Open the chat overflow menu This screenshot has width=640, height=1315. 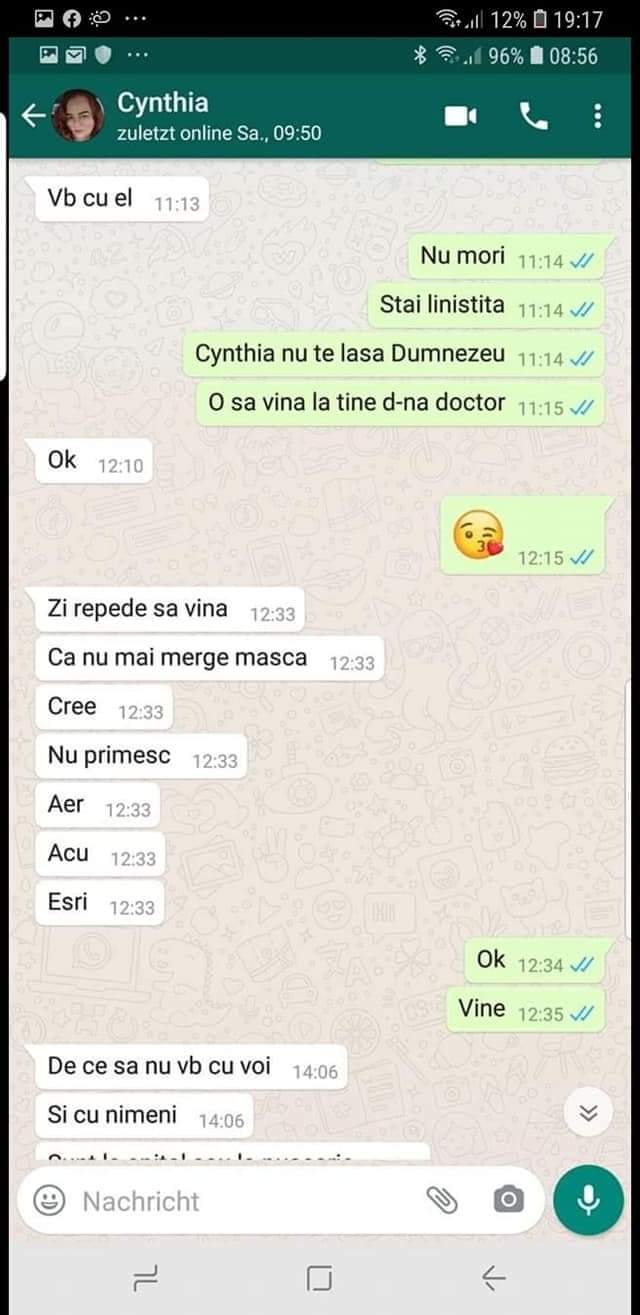point(598,116)
